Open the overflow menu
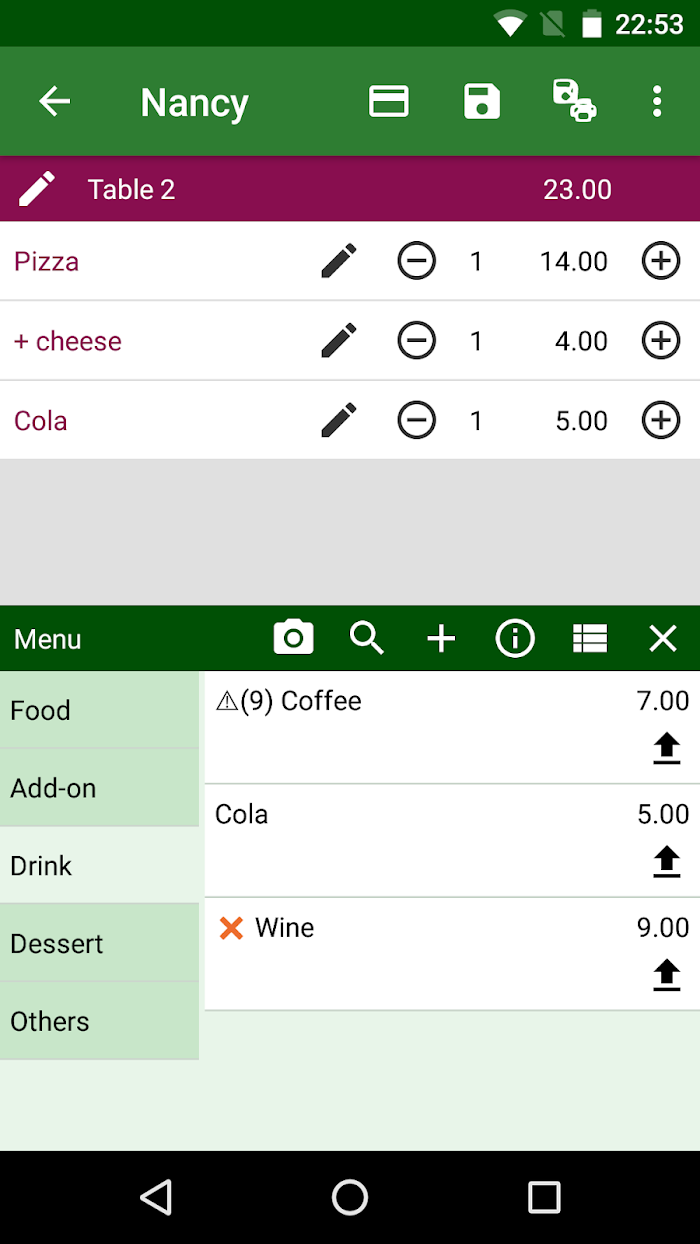 pos(656,101)
